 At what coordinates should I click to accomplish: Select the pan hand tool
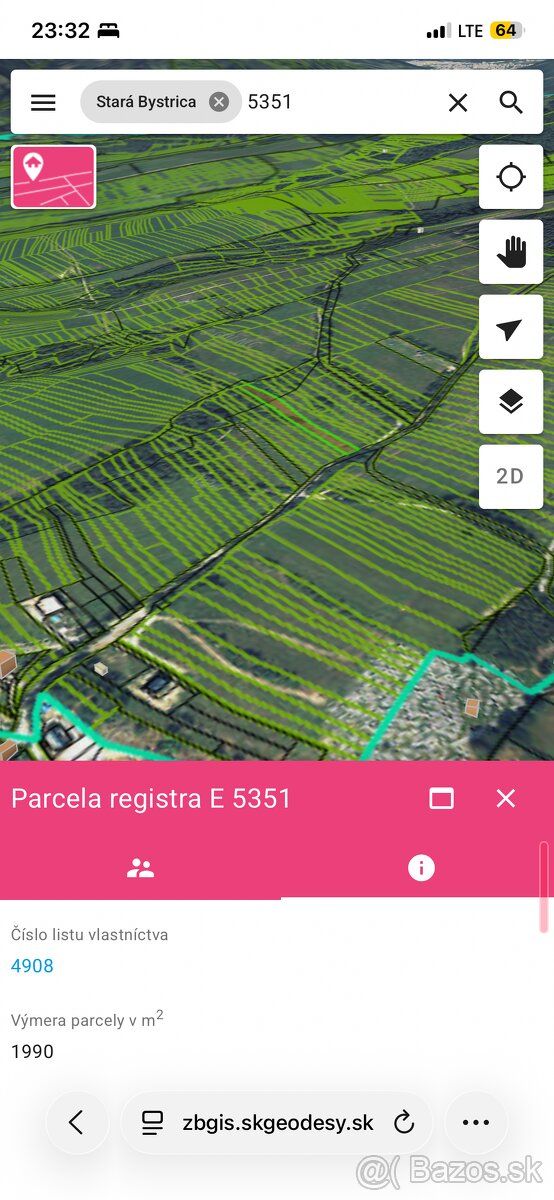click(x=511, y=252)
